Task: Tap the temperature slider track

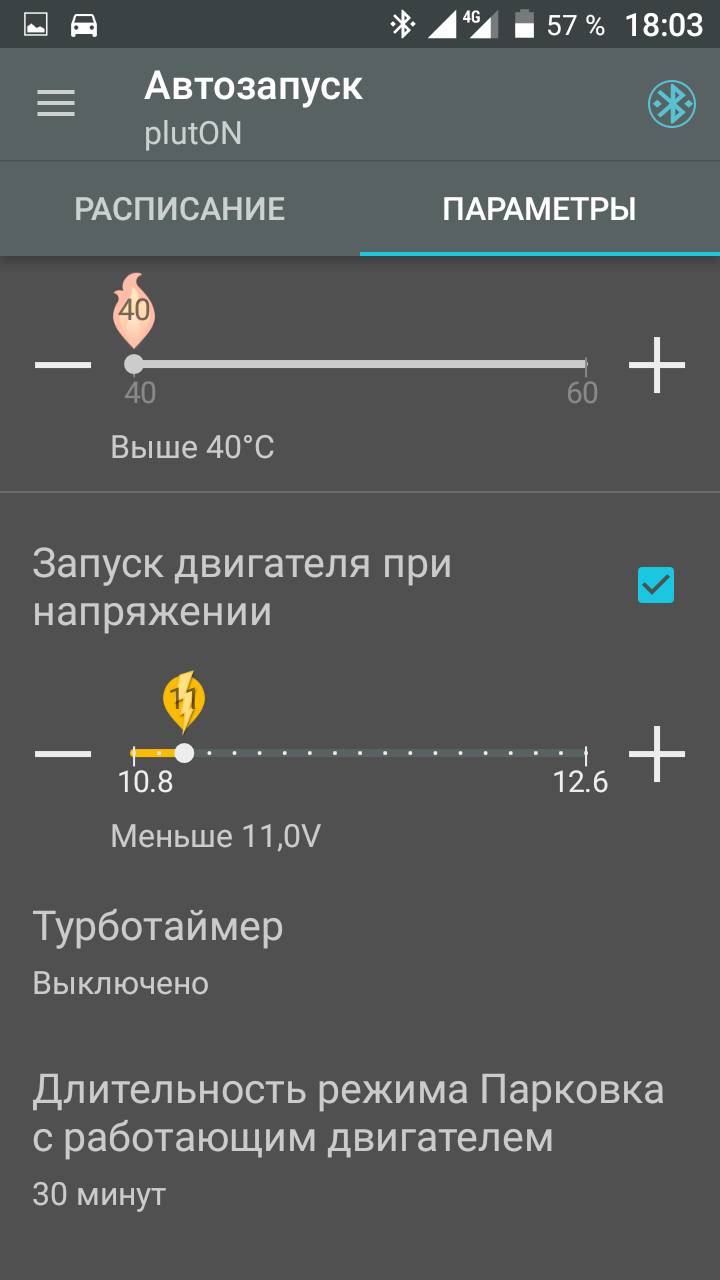Action: click(360, 364)
